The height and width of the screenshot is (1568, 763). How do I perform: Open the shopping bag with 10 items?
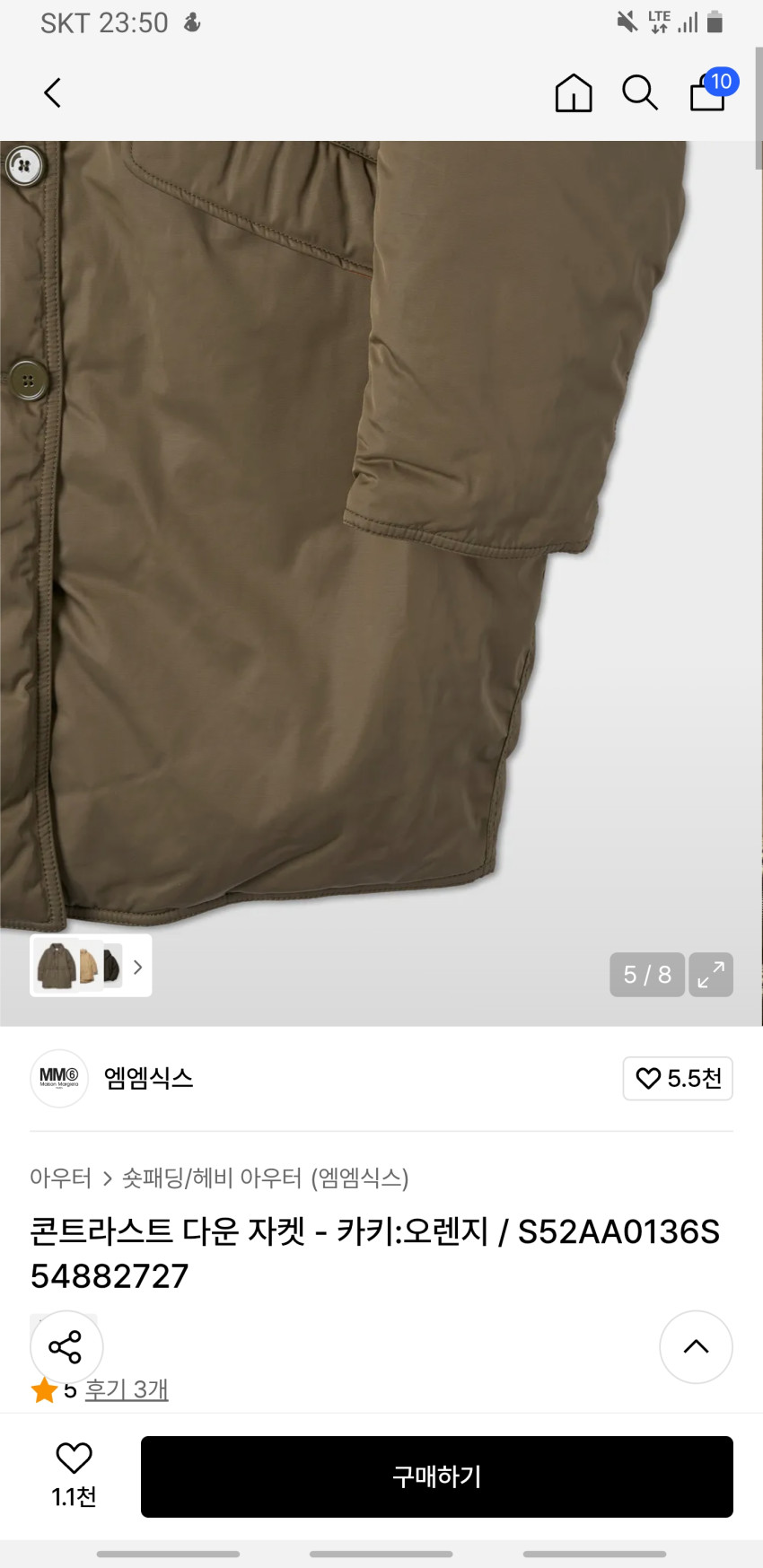click(x=712, y=90)
